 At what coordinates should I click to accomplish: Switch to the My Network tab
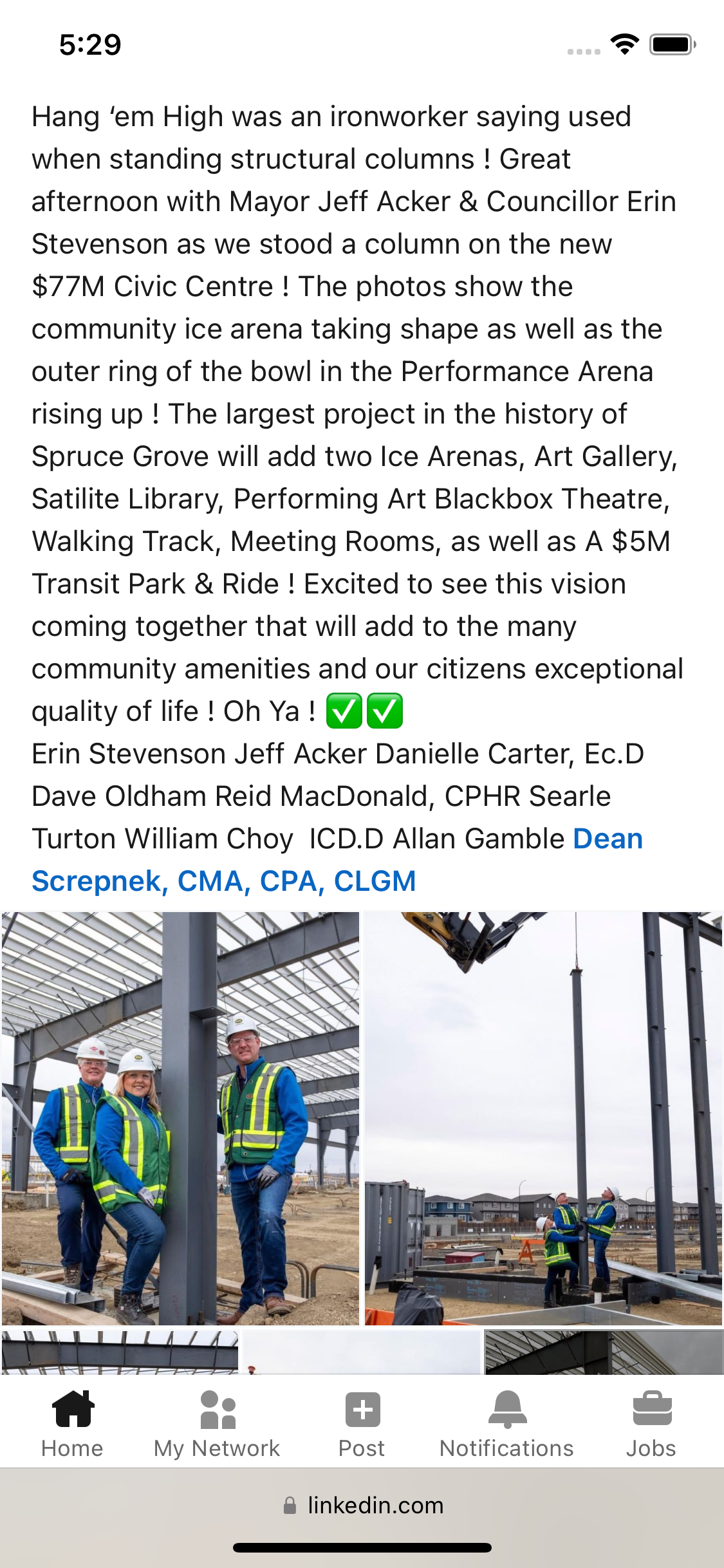[217, 1423]
